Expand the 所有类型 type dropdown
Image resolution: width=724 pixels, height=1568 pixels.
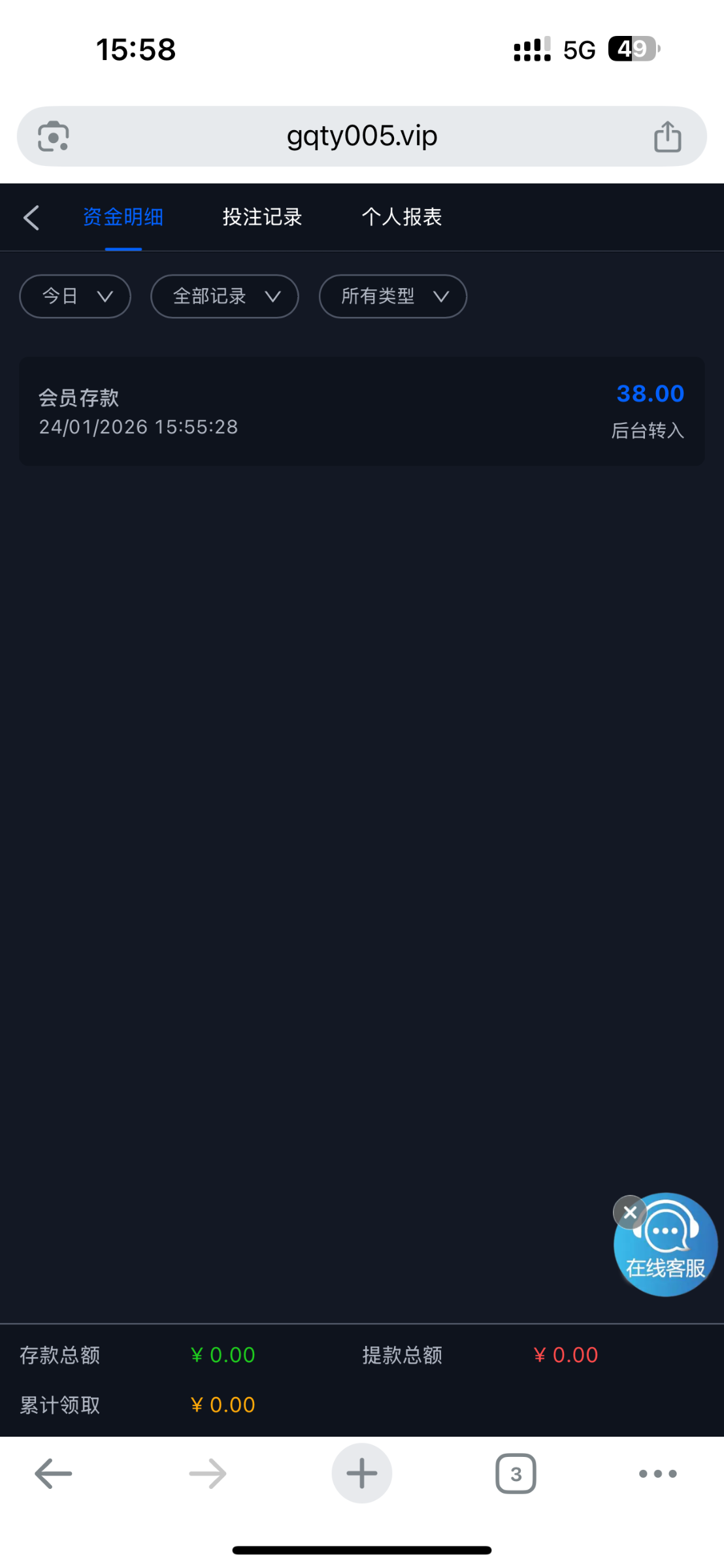[393, 297]
